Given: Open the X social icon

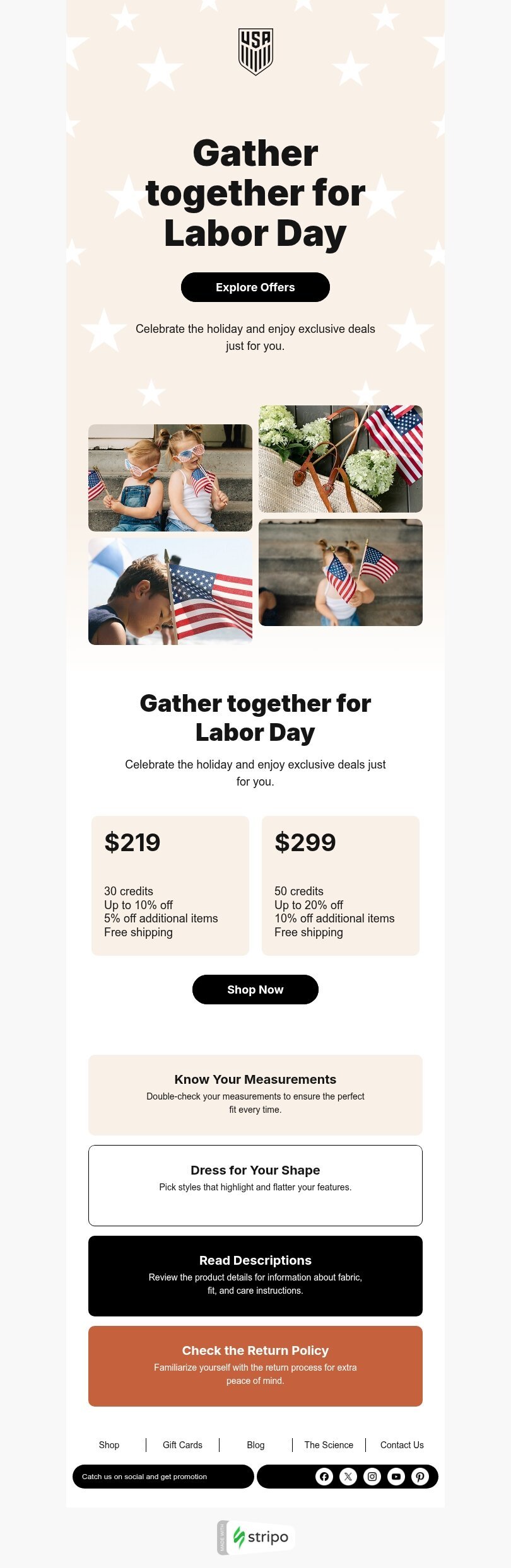Looking at the screenshot, I should pyautogui.click(x=348, y=1476).
